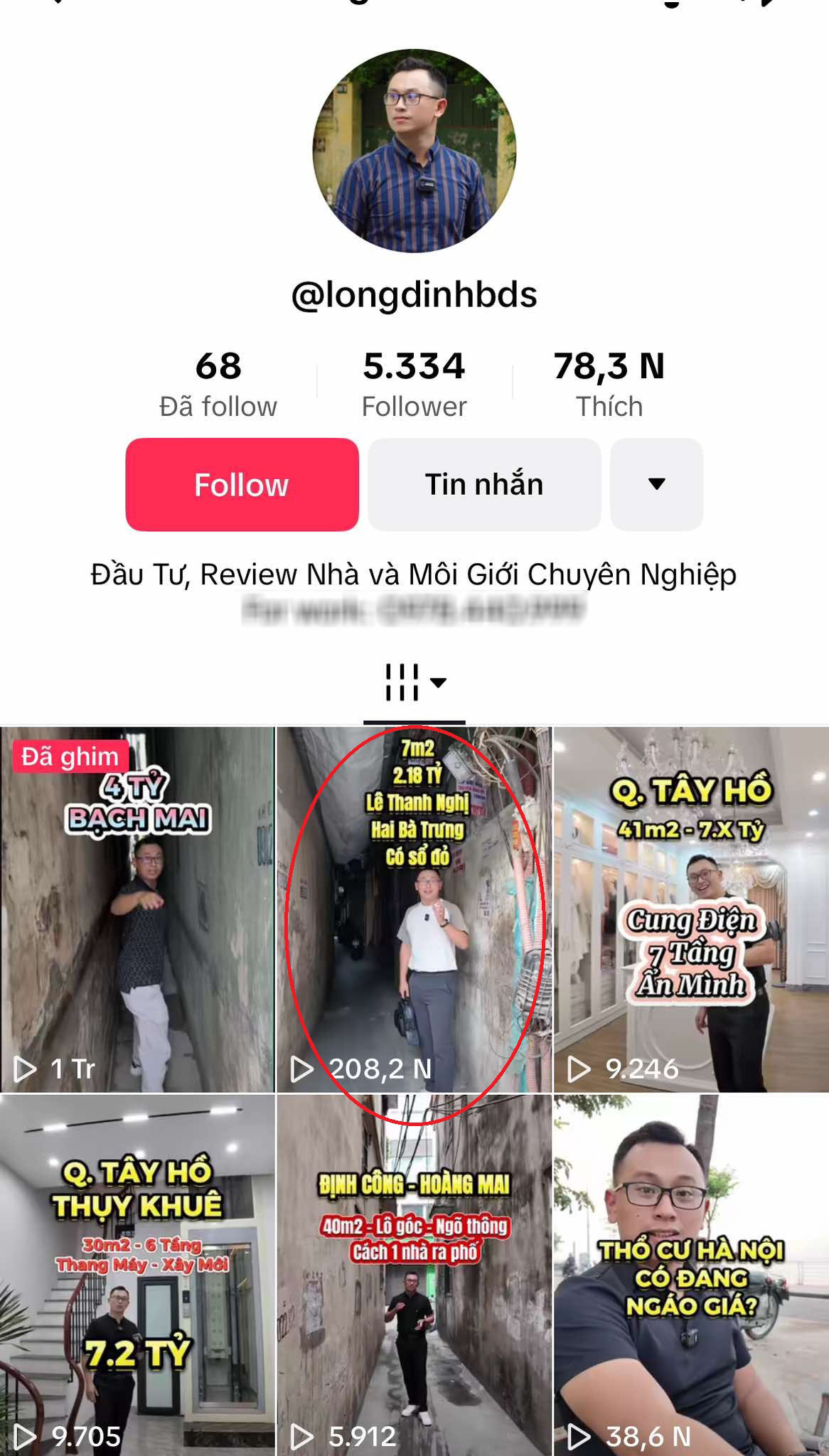829x1456 pixels.
Task: Watch the Thụy Khuê 7.2 Tỷ video
Action: pos(137,1275)
